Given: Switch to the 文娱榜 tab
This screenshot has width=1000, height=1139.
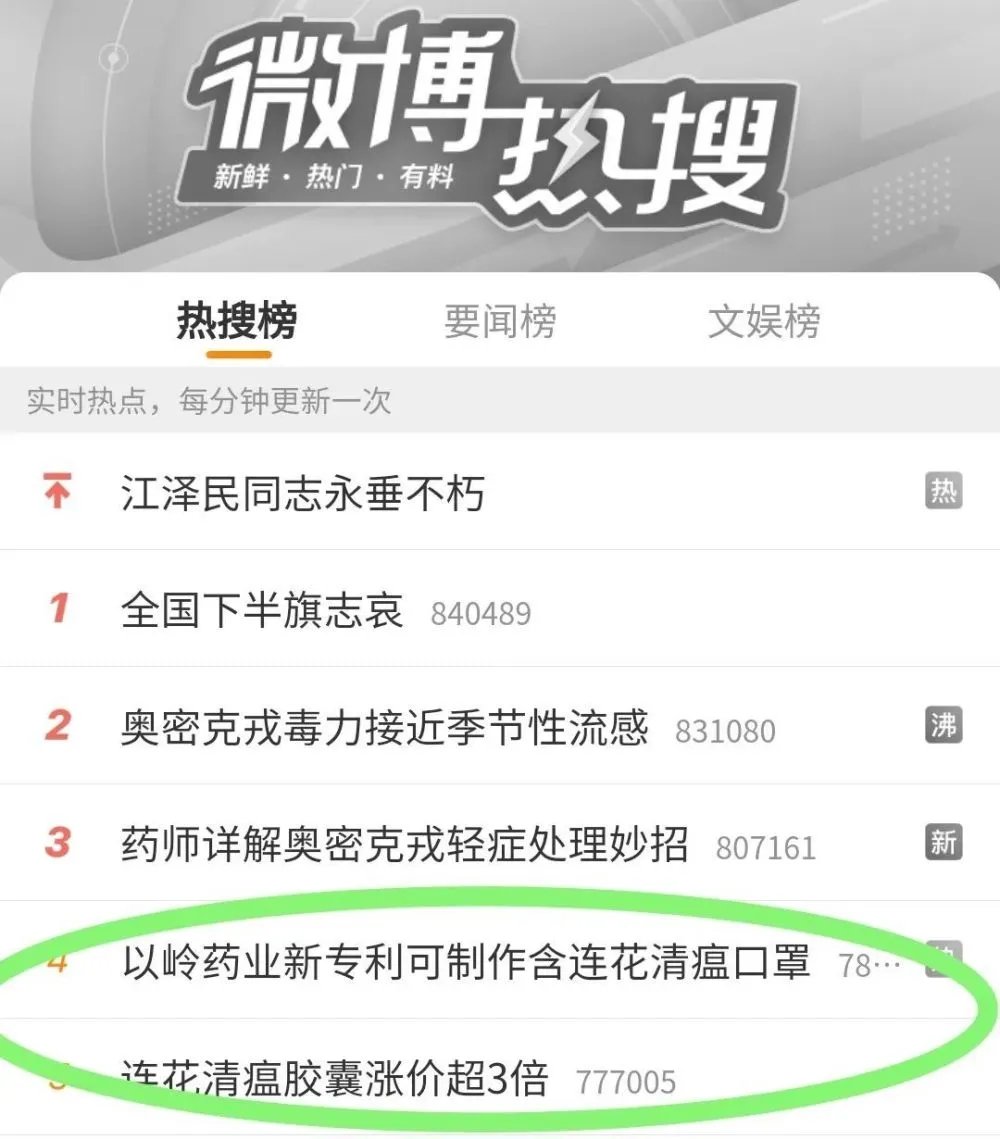Looking at the screenshot, I should 763,322.
